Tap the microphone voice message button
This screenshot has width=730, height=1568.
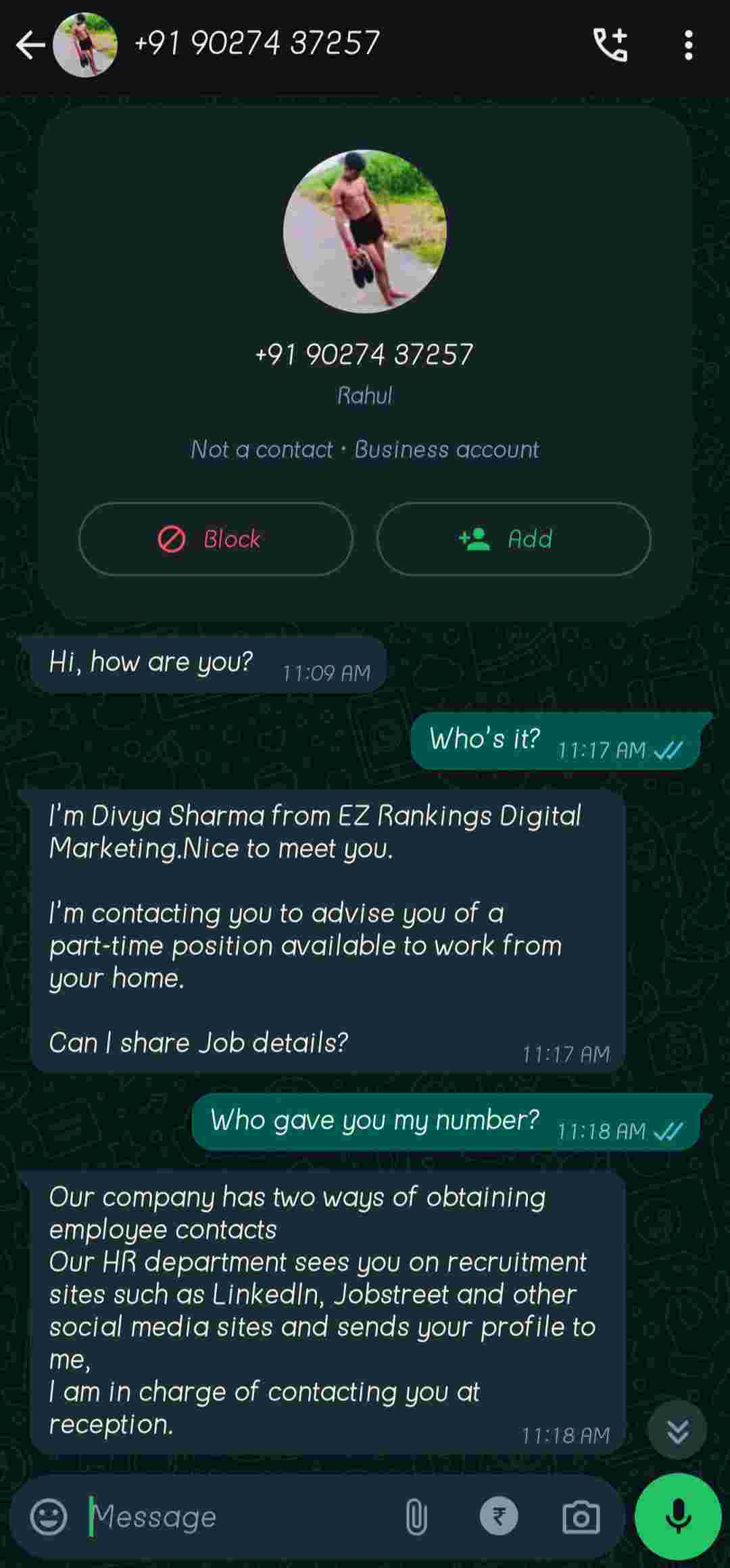click(x=678, y=1517)
